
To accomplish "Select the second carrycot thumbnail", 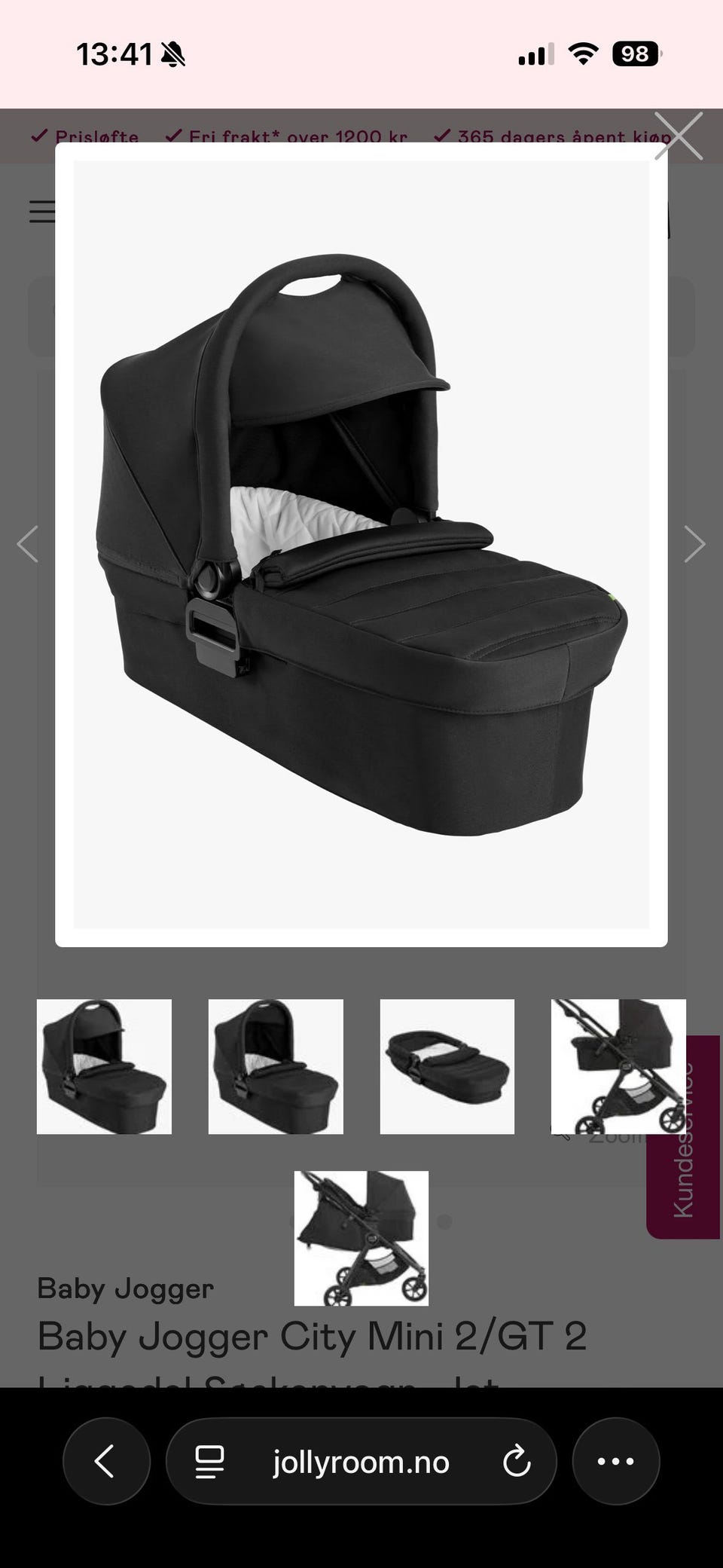I will coord(276,1066).
